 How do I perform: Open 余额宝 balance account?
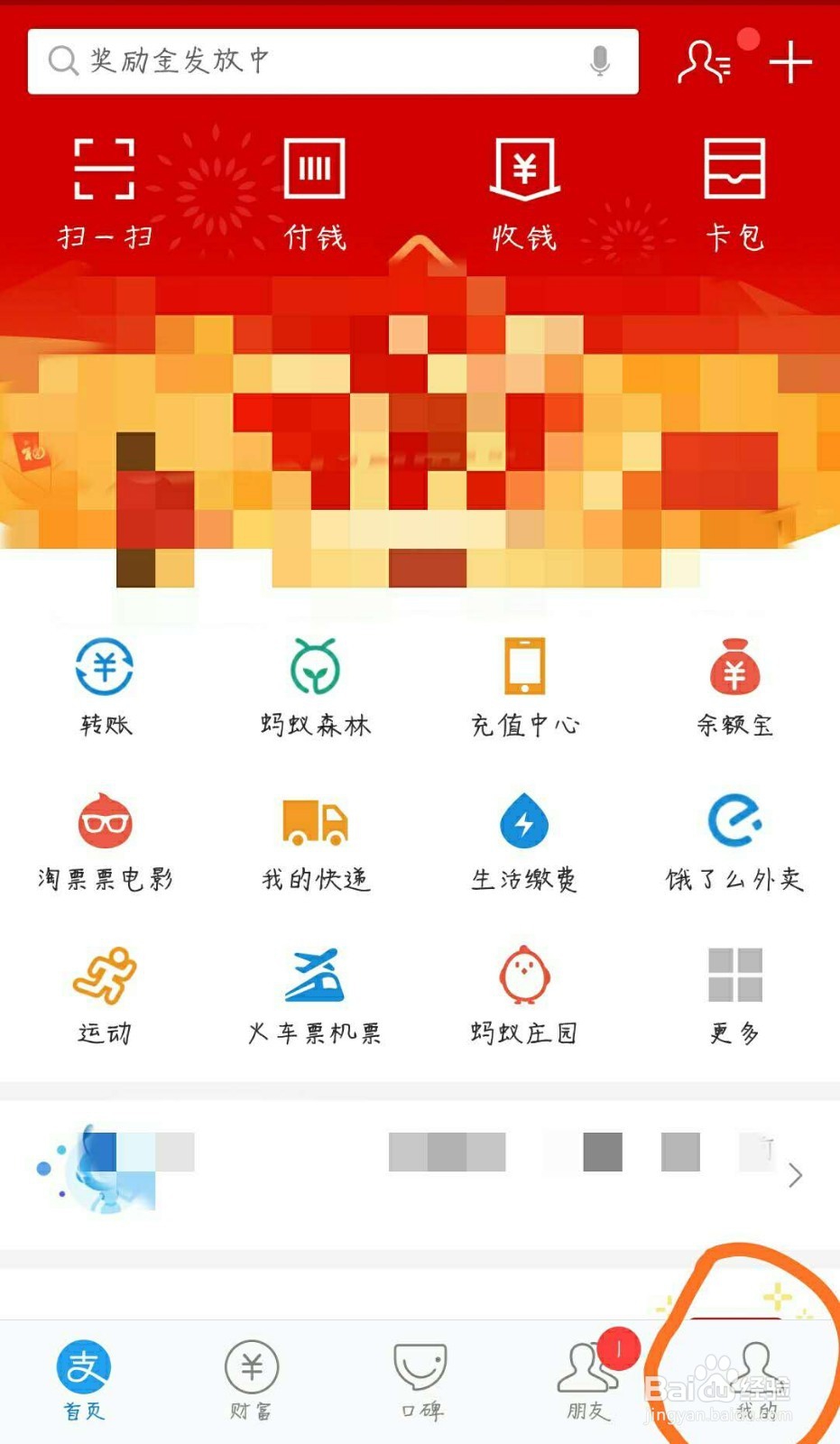pos(735,686)
